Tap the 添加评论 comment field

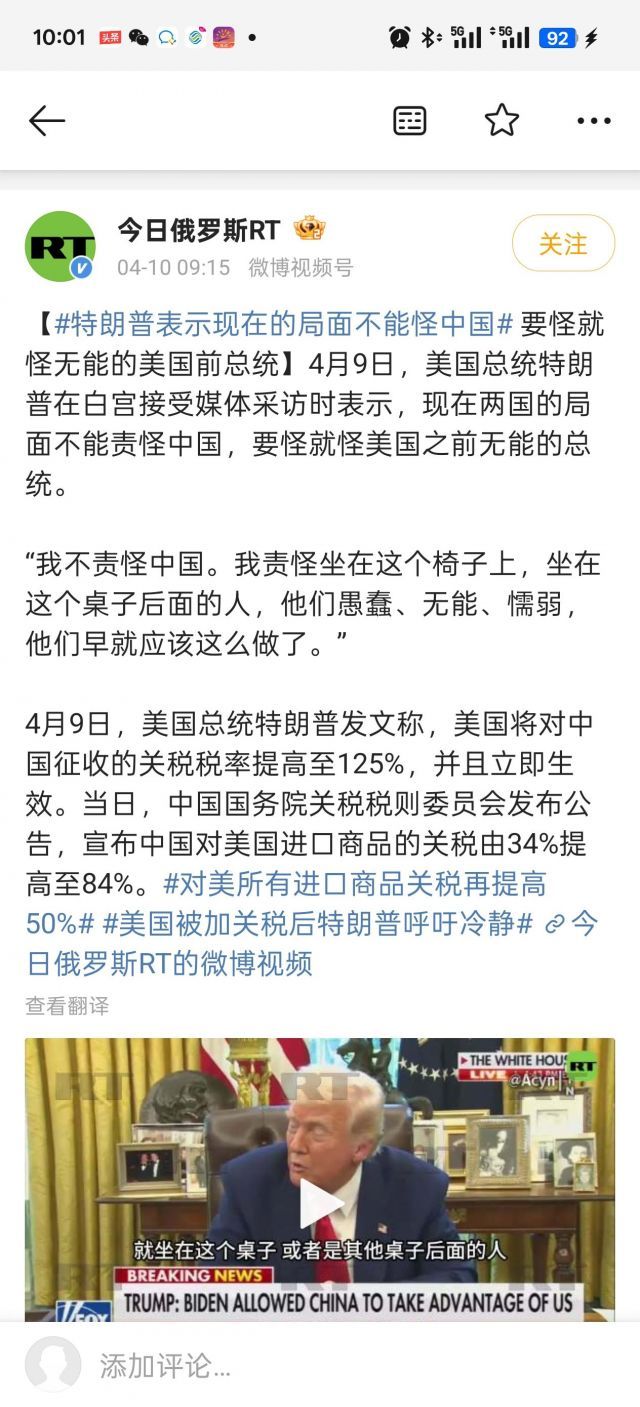coord(300,1365)
